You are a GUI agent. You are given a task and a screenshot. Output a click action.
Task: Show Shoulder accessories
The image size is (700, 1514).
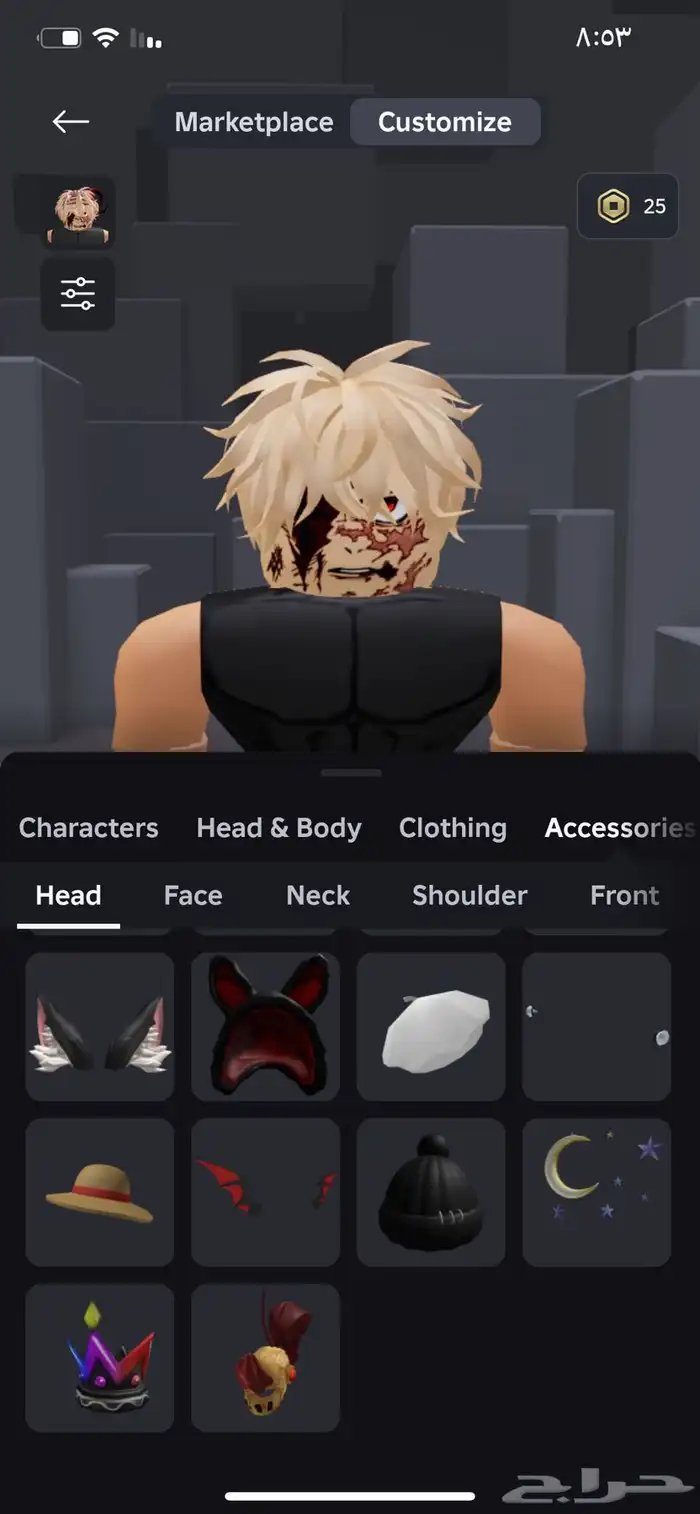(469, 895)
